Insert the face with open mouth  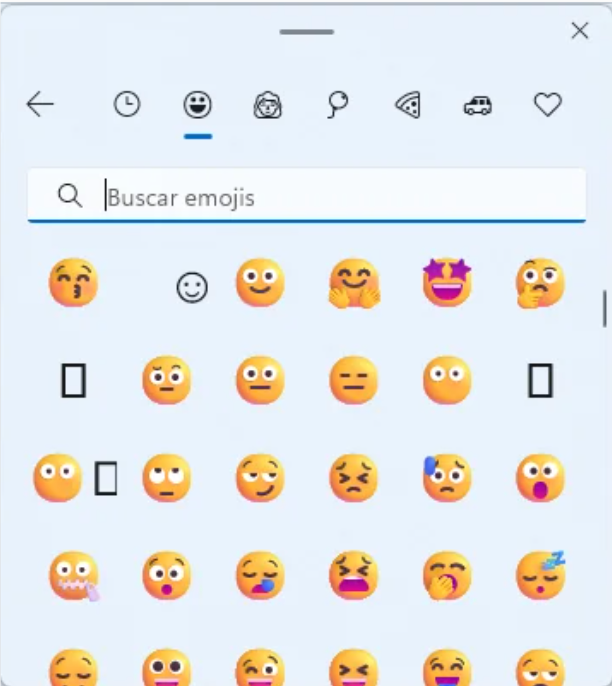(x=540, y=478)
